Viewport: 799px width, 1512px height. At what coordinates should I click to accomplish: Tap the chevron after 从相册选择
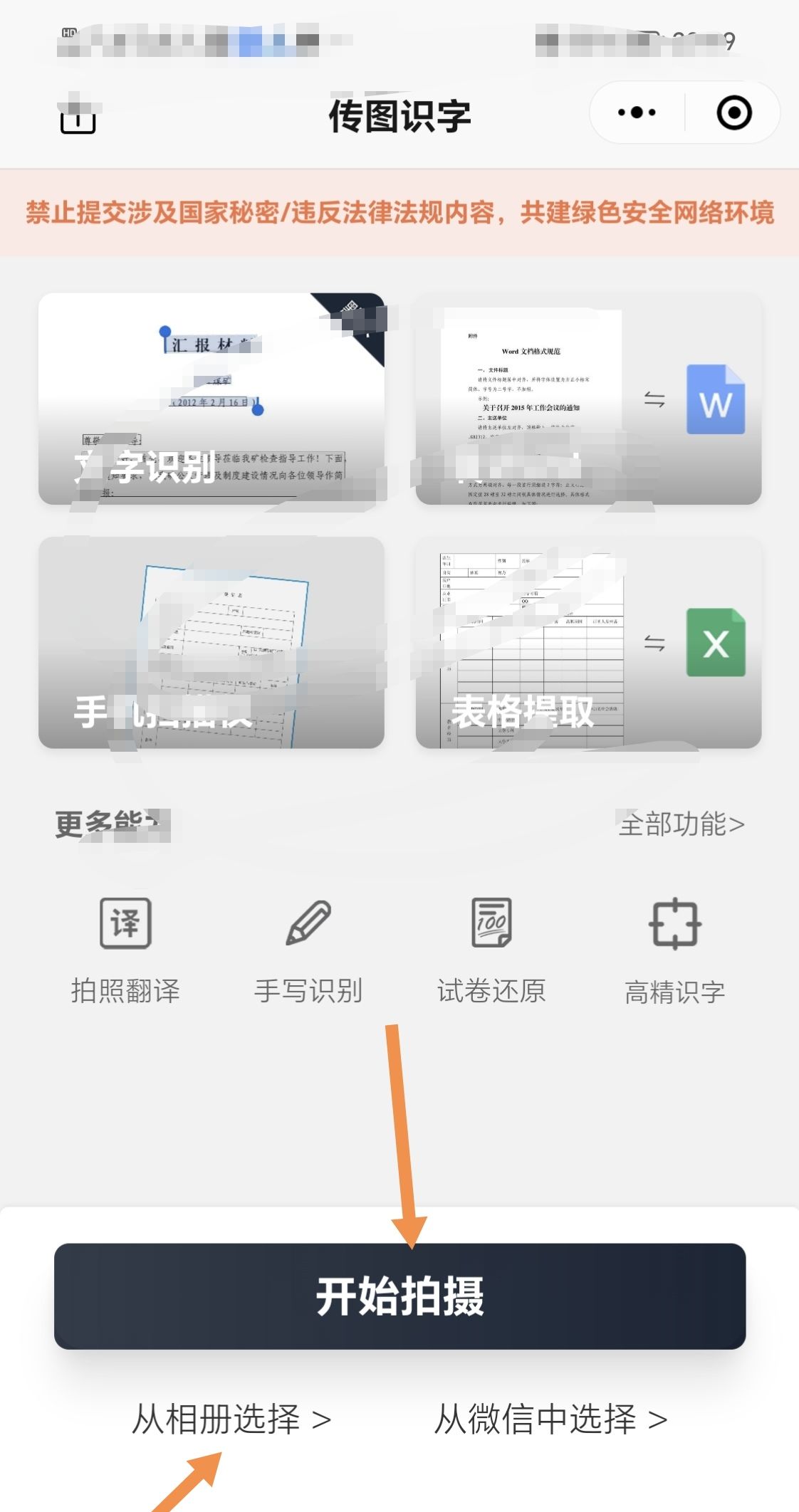click(x=321, y=1419)
